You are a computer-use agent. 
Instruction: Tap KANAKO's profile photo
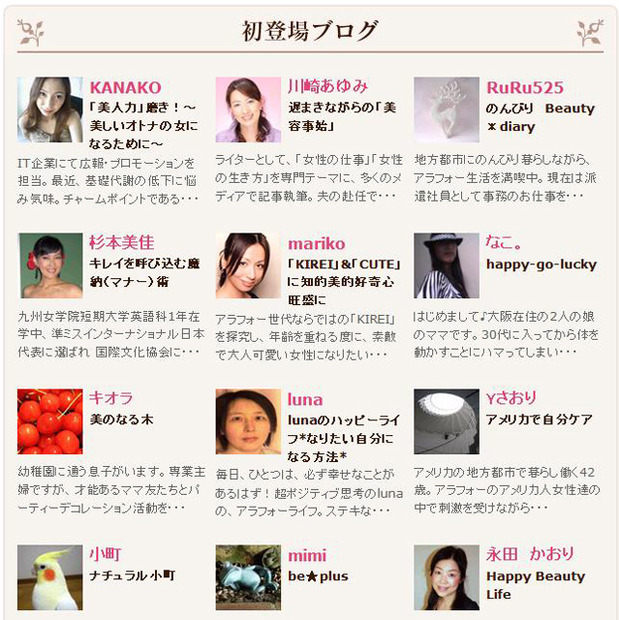[50, 110]
